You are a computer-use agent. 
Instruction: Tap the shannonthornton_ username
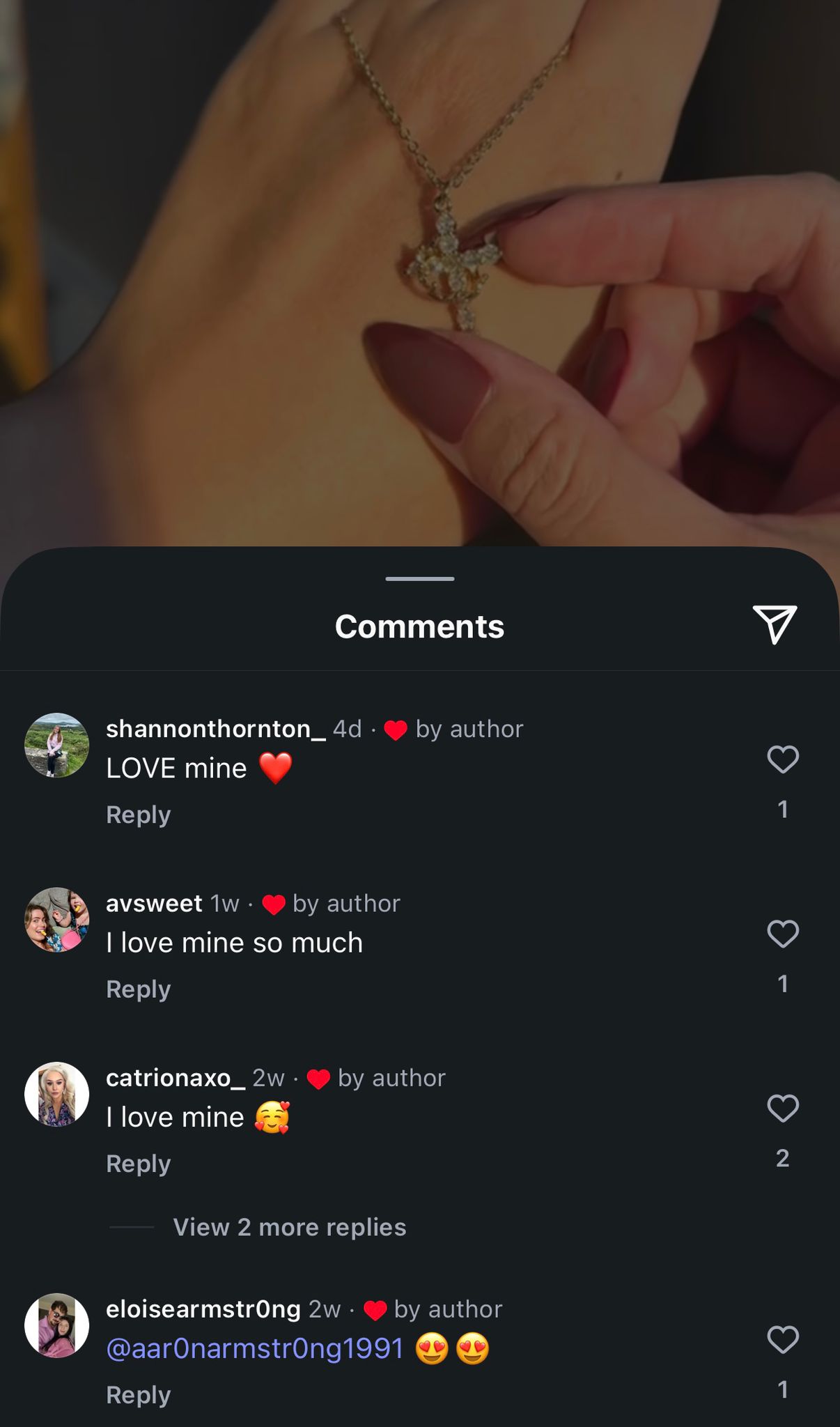pos(215,729)
